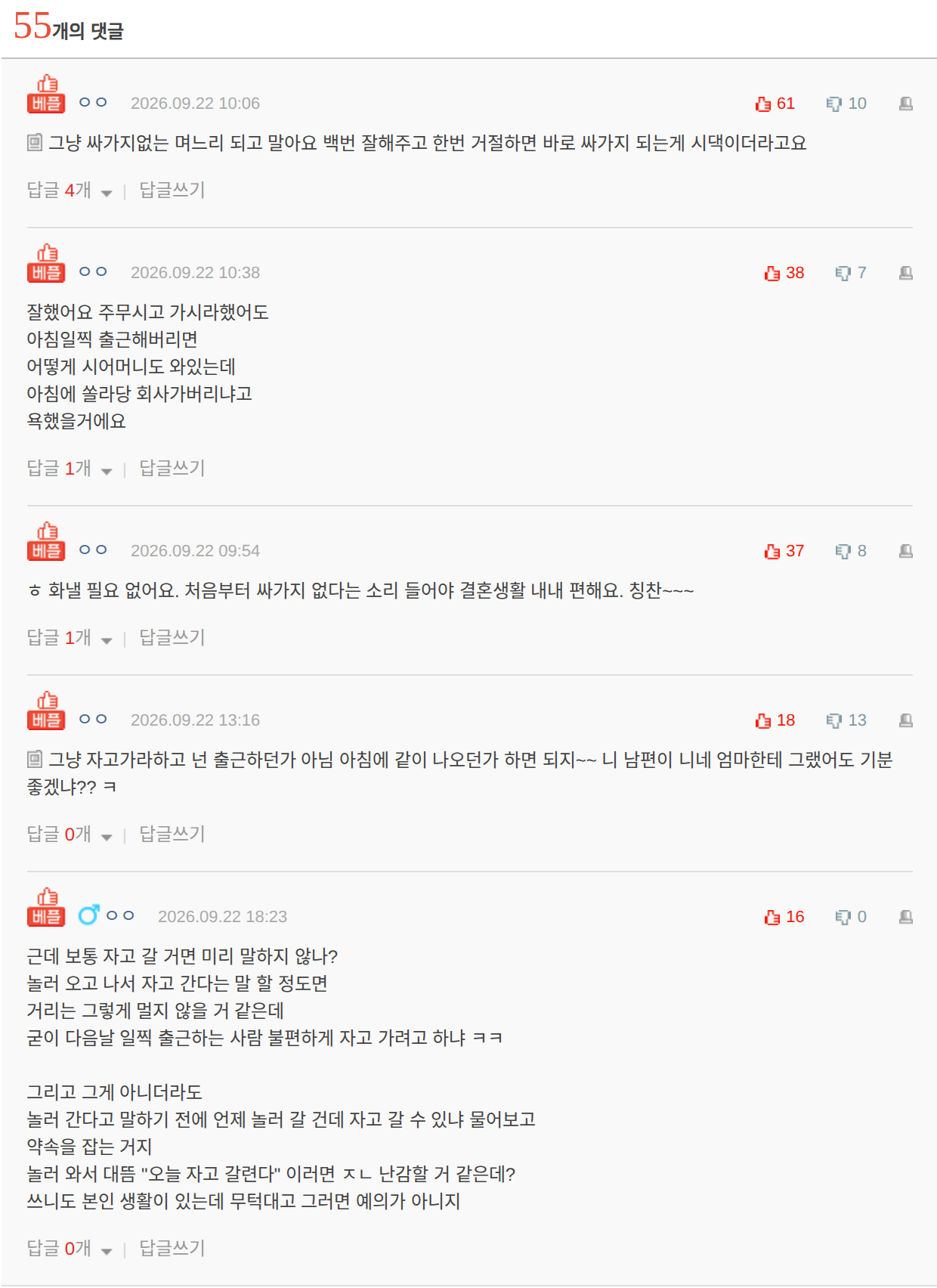Image resolution: width=937 pixels, height=1288 pixels.
Task: Upvote the 10:06 comment with 61 likes
Action: coord(775,104)
